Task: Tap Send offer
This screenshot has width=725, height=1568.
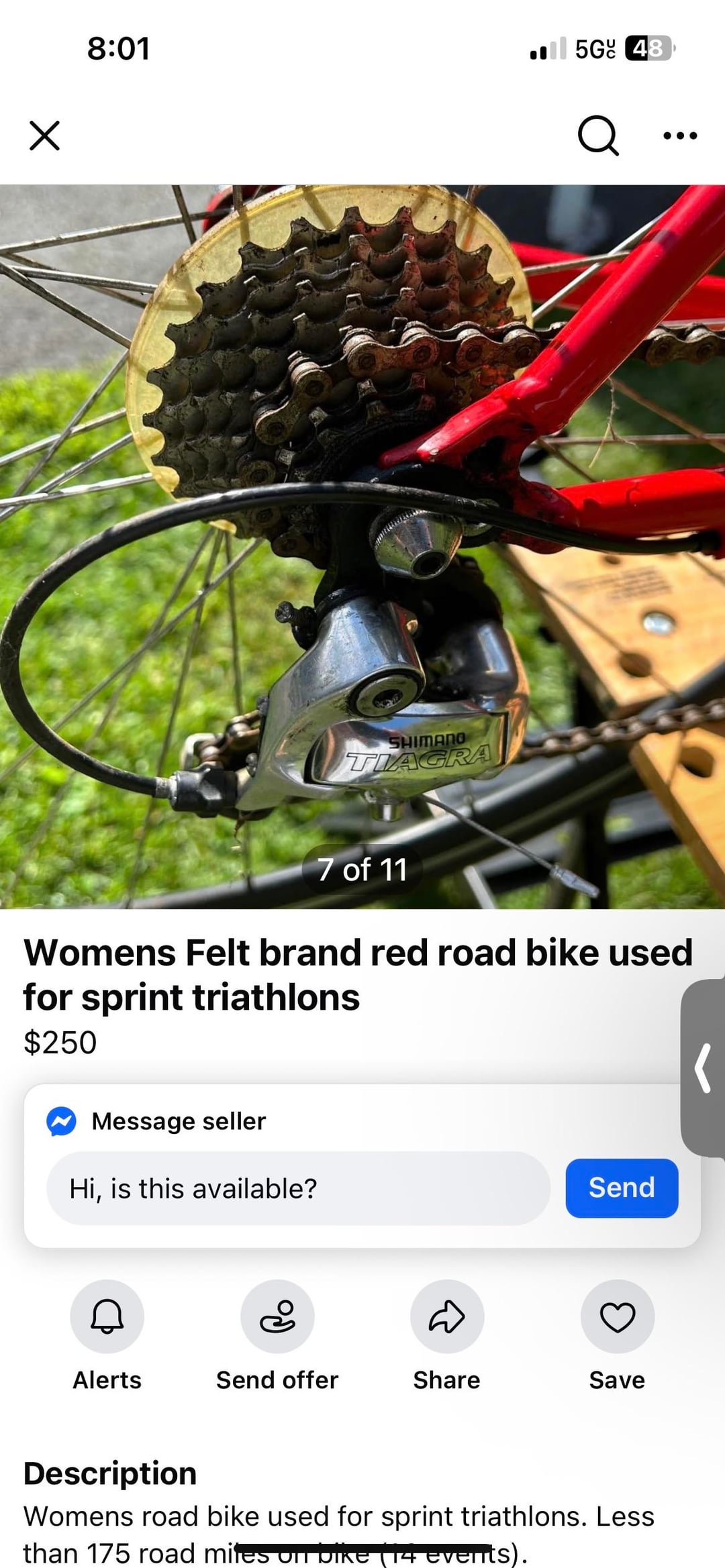Action: pyautogui.click(x=277, y=1316)
